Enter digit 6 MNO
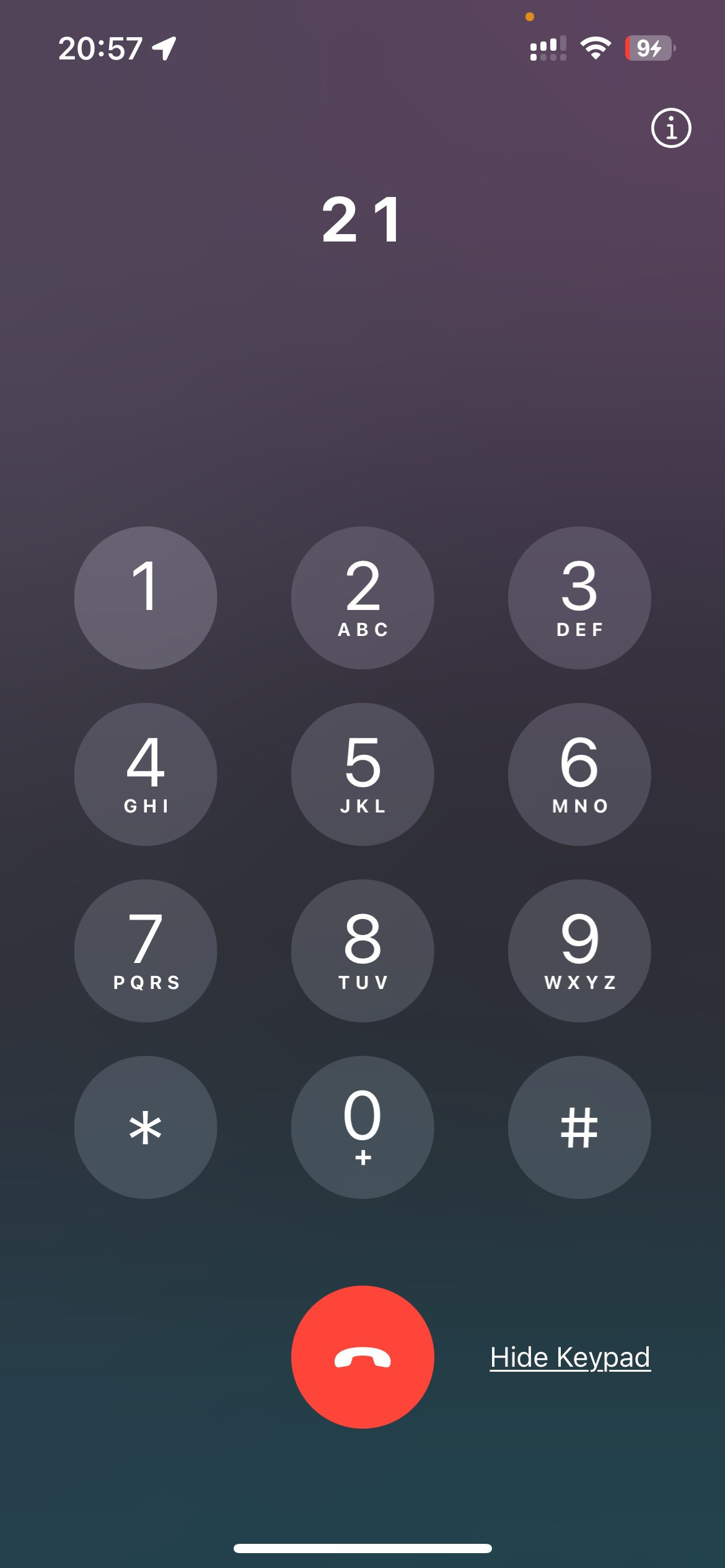 coord(579,774)
